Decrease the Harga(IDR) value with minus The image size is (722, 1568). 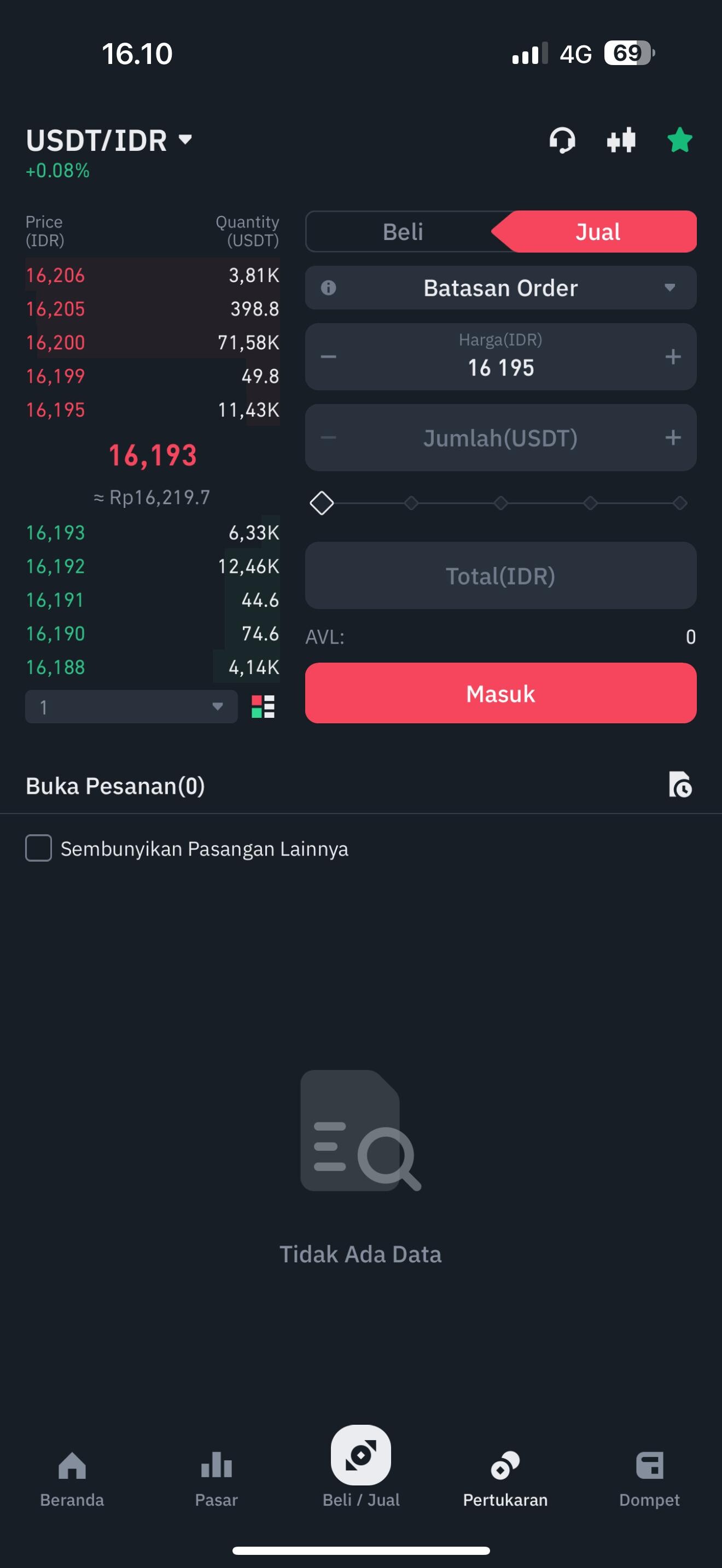[329, 356]
